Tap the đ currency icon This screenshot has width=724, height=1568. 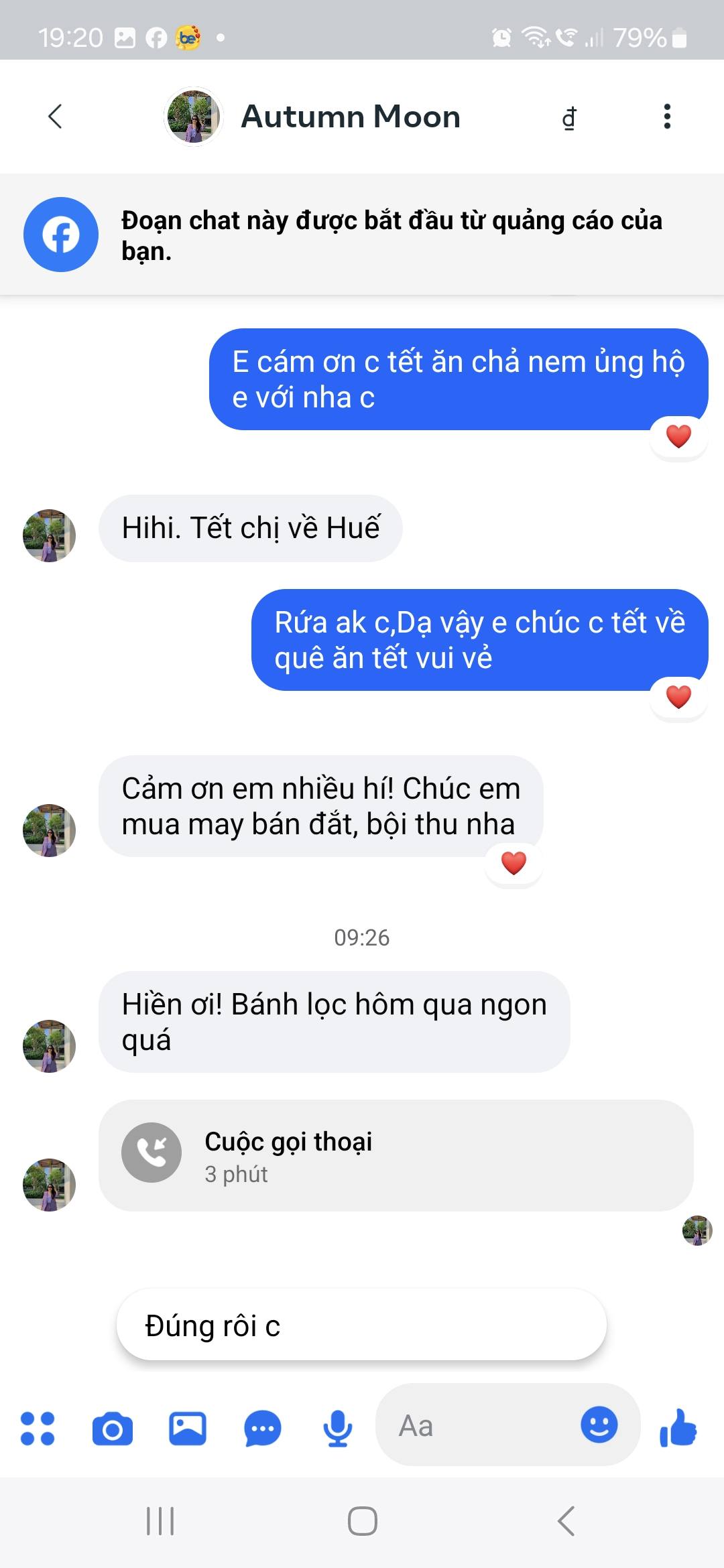click(568, 118)
